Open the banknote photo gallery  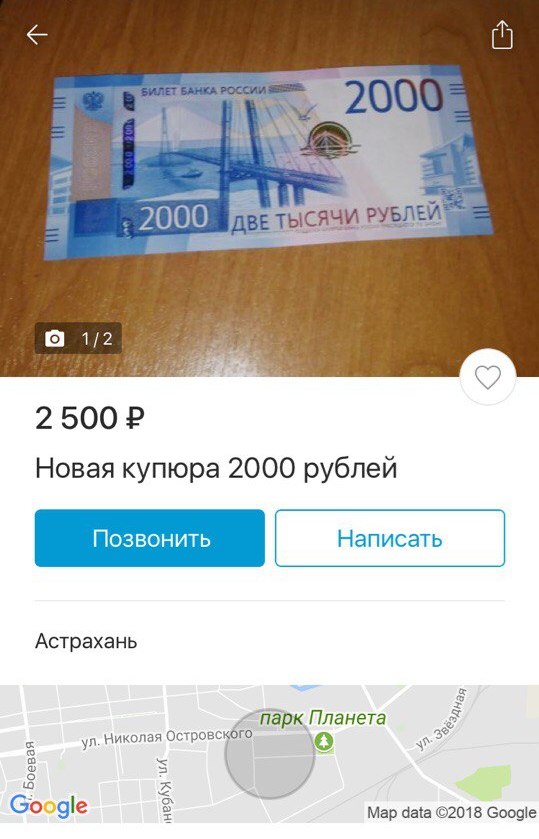[269, 188]
